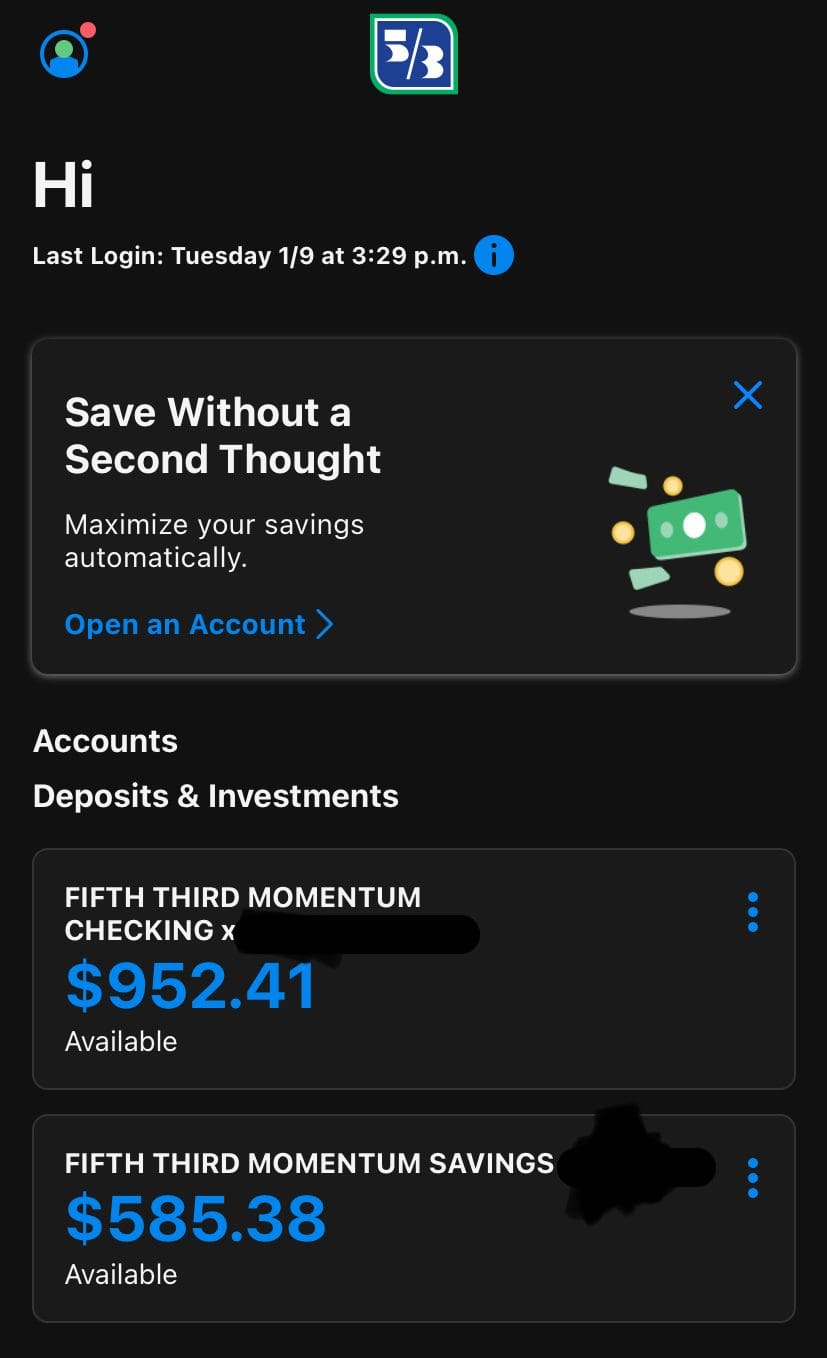The width and height of the screenshot is (827, 1358).
Task: Tap the $952.41 available balance link
Action: (190, 986)
